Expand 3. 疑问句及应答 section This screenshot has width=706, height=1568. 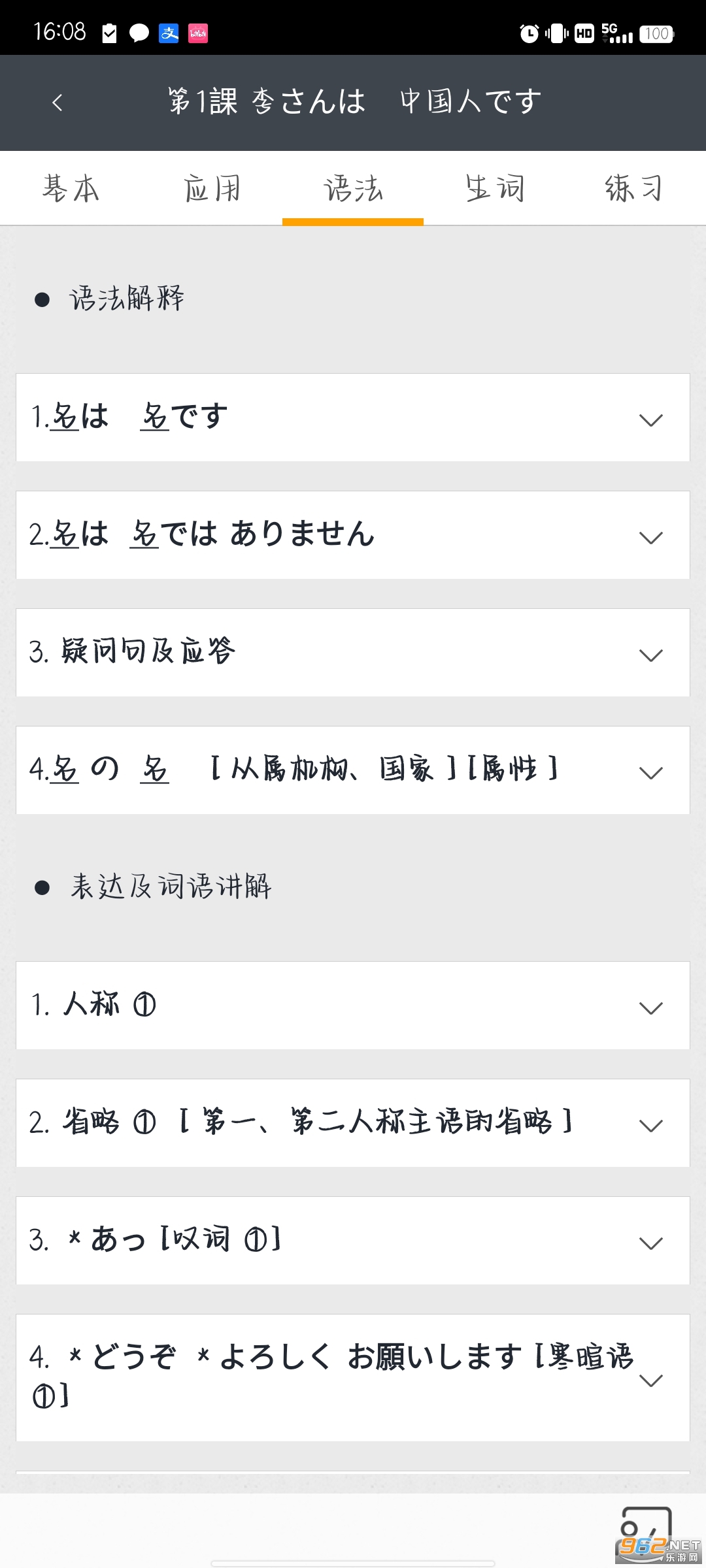coord(353,653)
